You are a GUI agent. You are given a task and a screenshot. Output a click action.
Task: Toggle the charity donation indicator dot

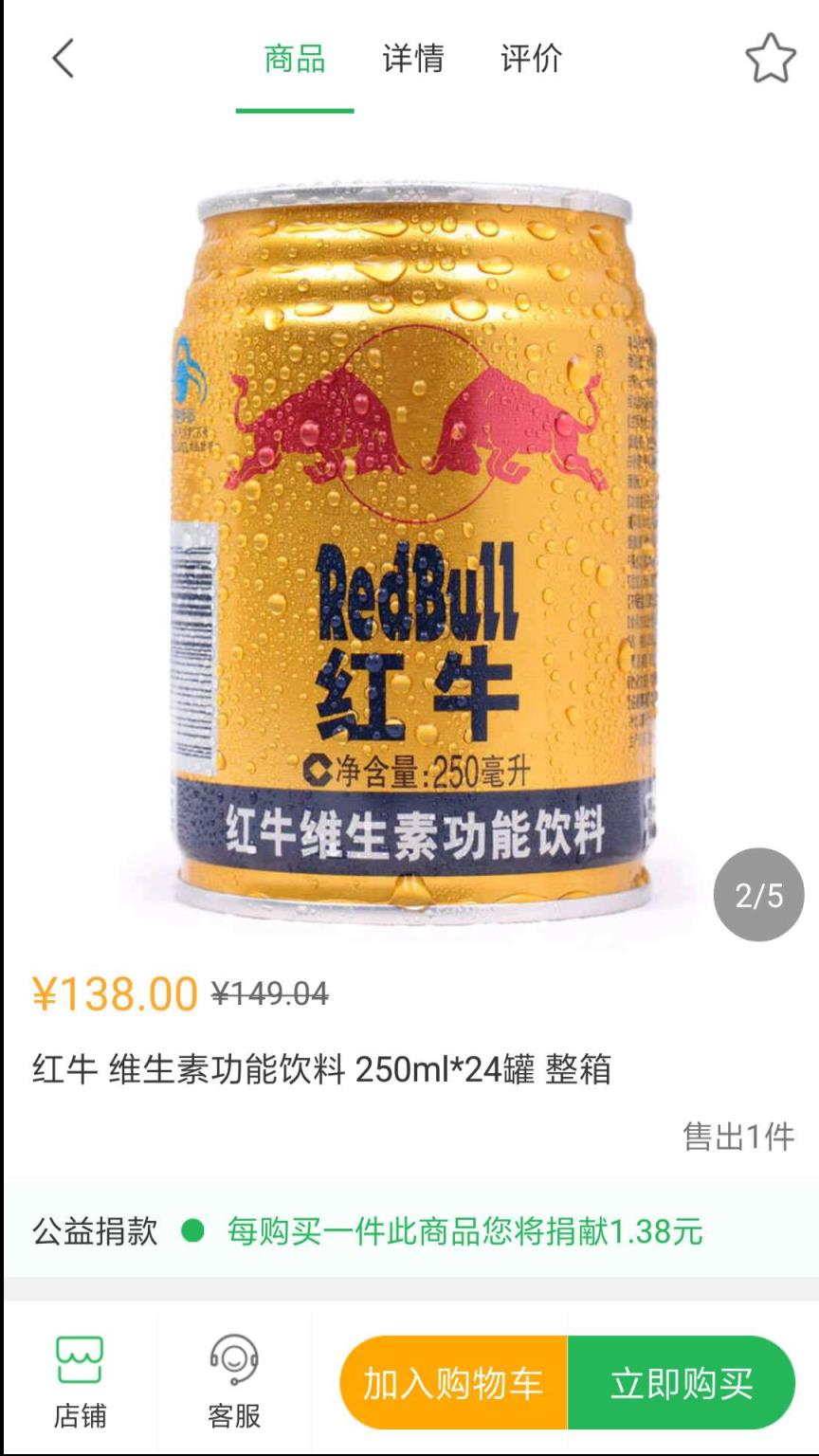pyautogui.click(x=192, y=1228)
